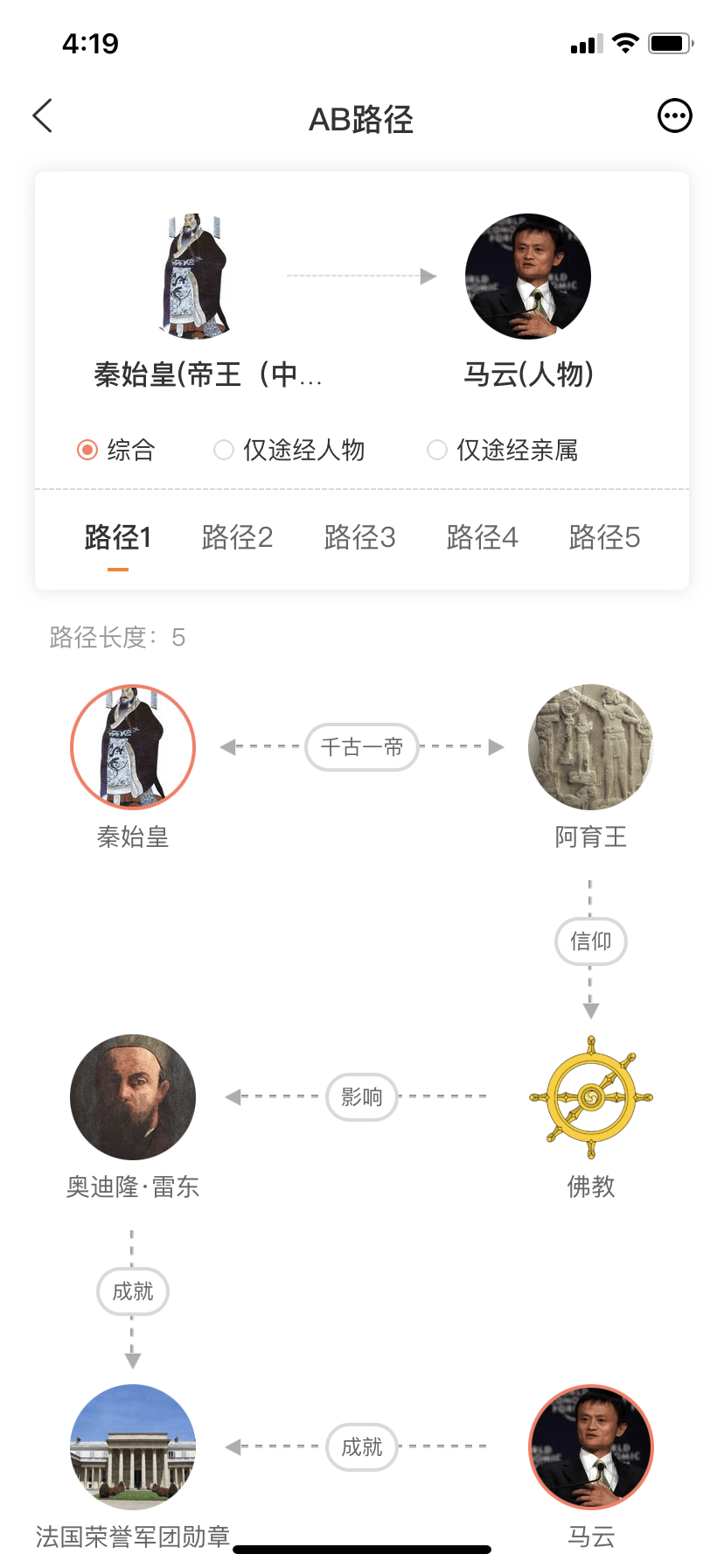
Task: Tap the highlighted 马云 circle in the graph
Action: [591, 1448]
